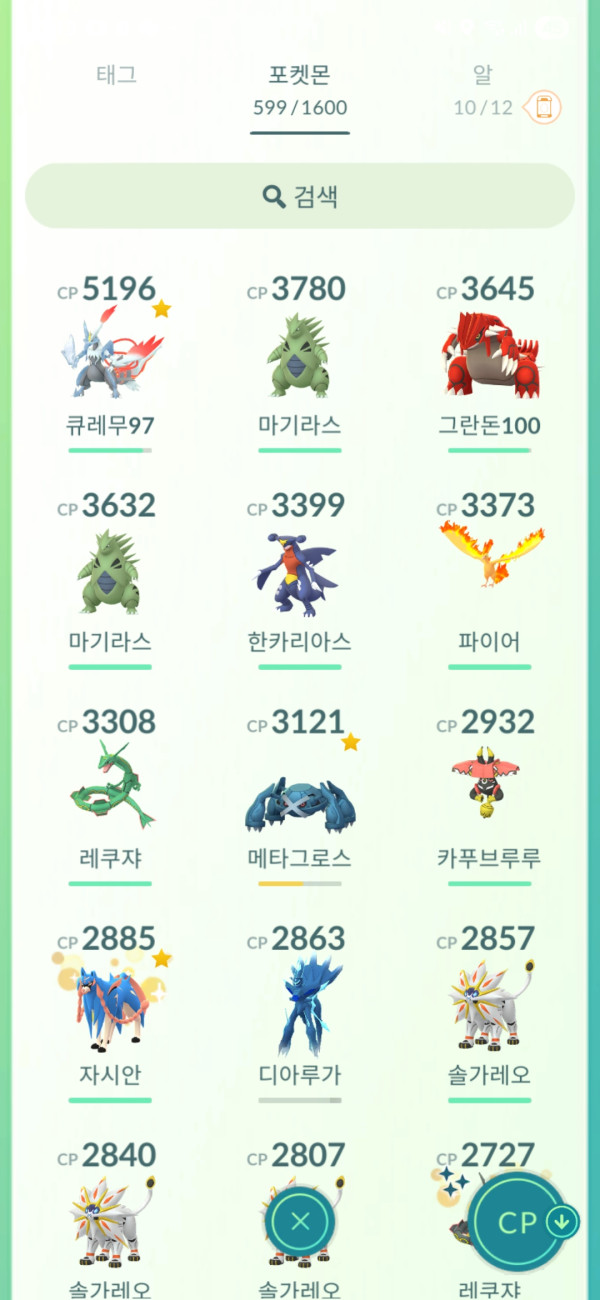
Task: Switch to the 알 eggs tab
Action: click(x=483, y=75)
